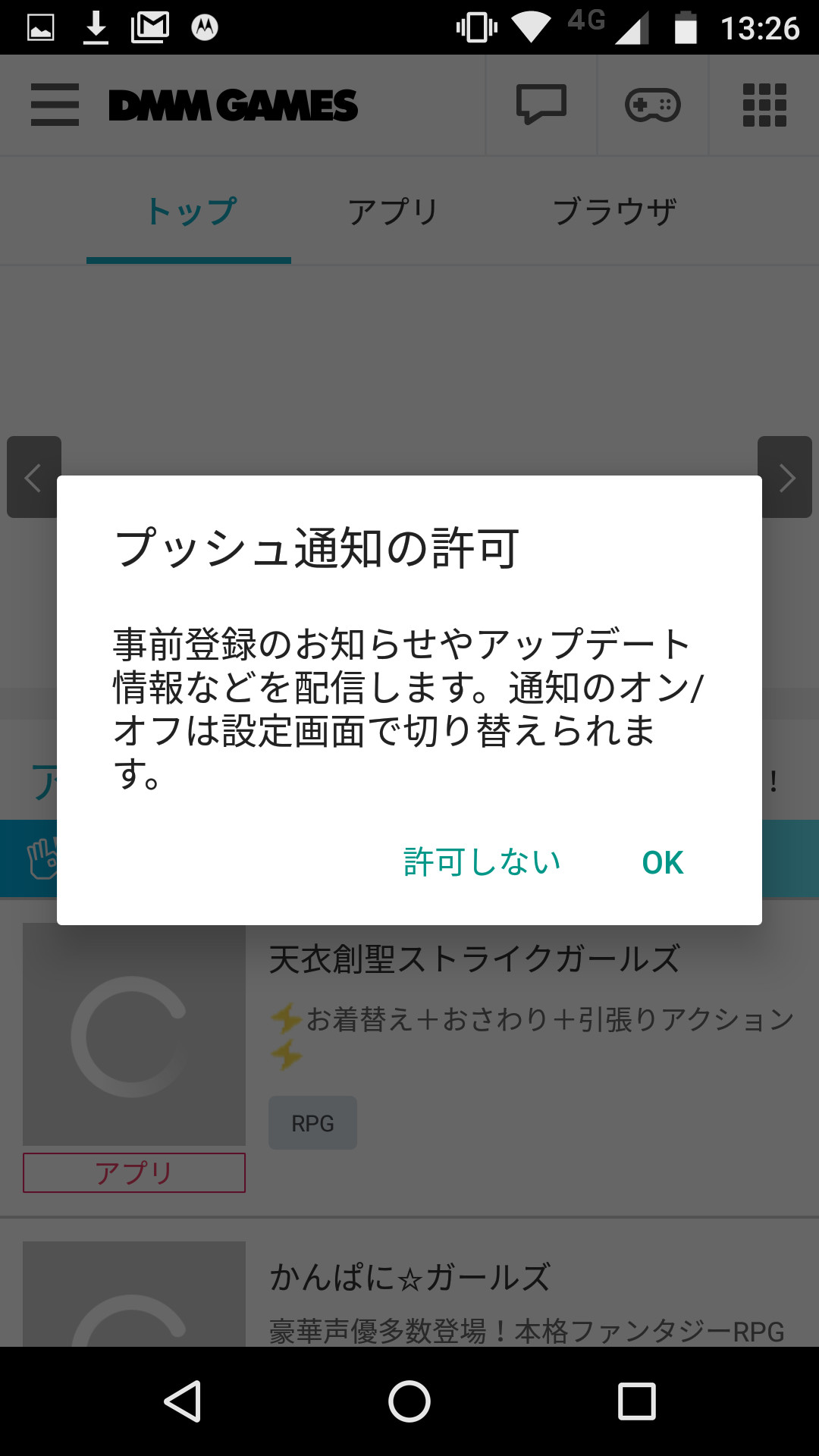Screen dimensions: 819x1456
Task: Open the grid apps icon
Action: click(x=764, y=105)
